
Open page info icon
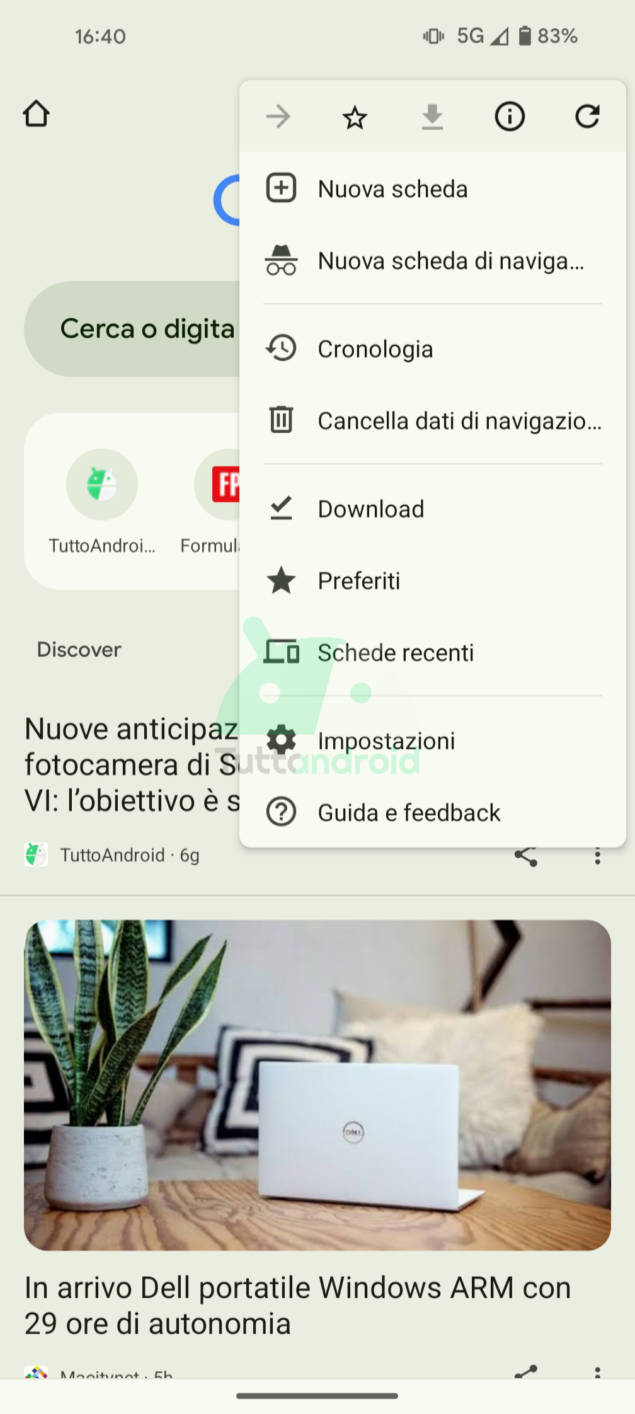510,118
